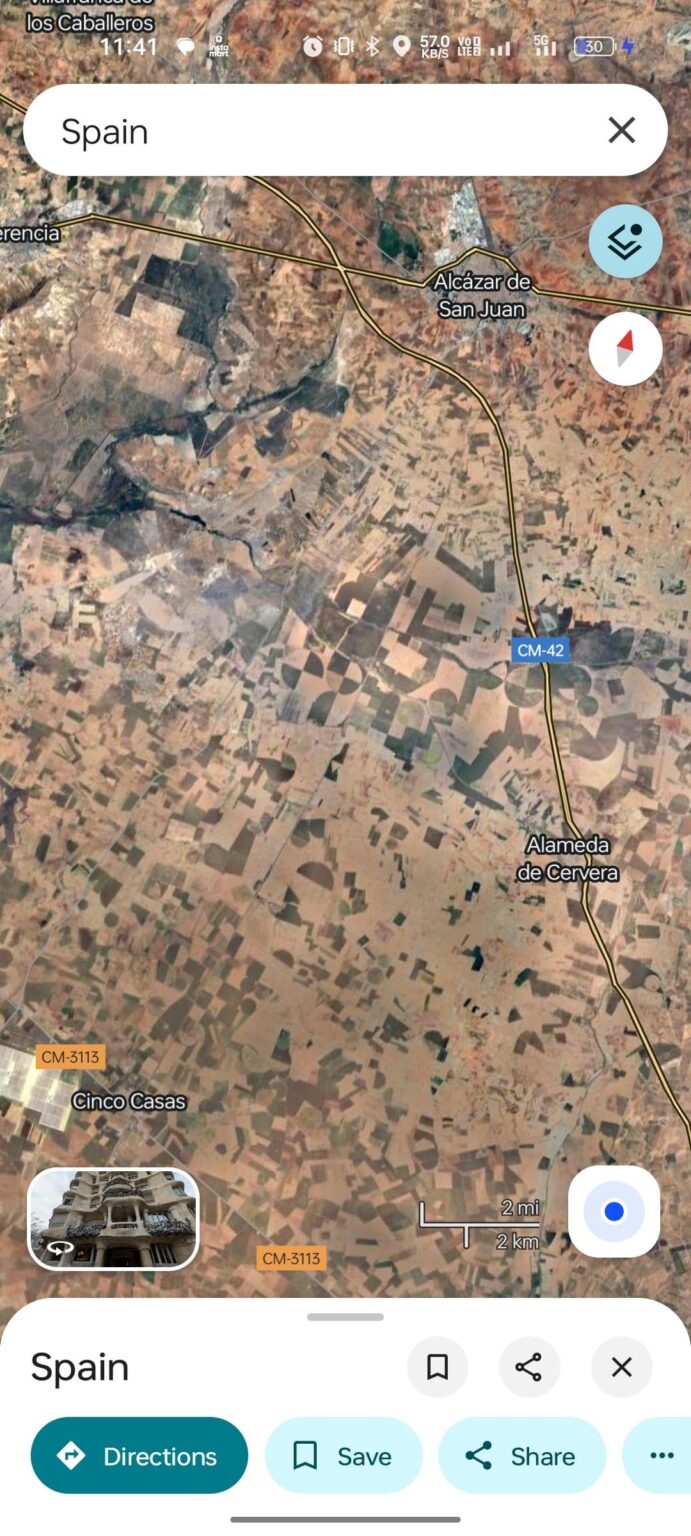The image size is (691, 1536).
Task: Close the Spain place panel
Action: [x=621, y=1367]
